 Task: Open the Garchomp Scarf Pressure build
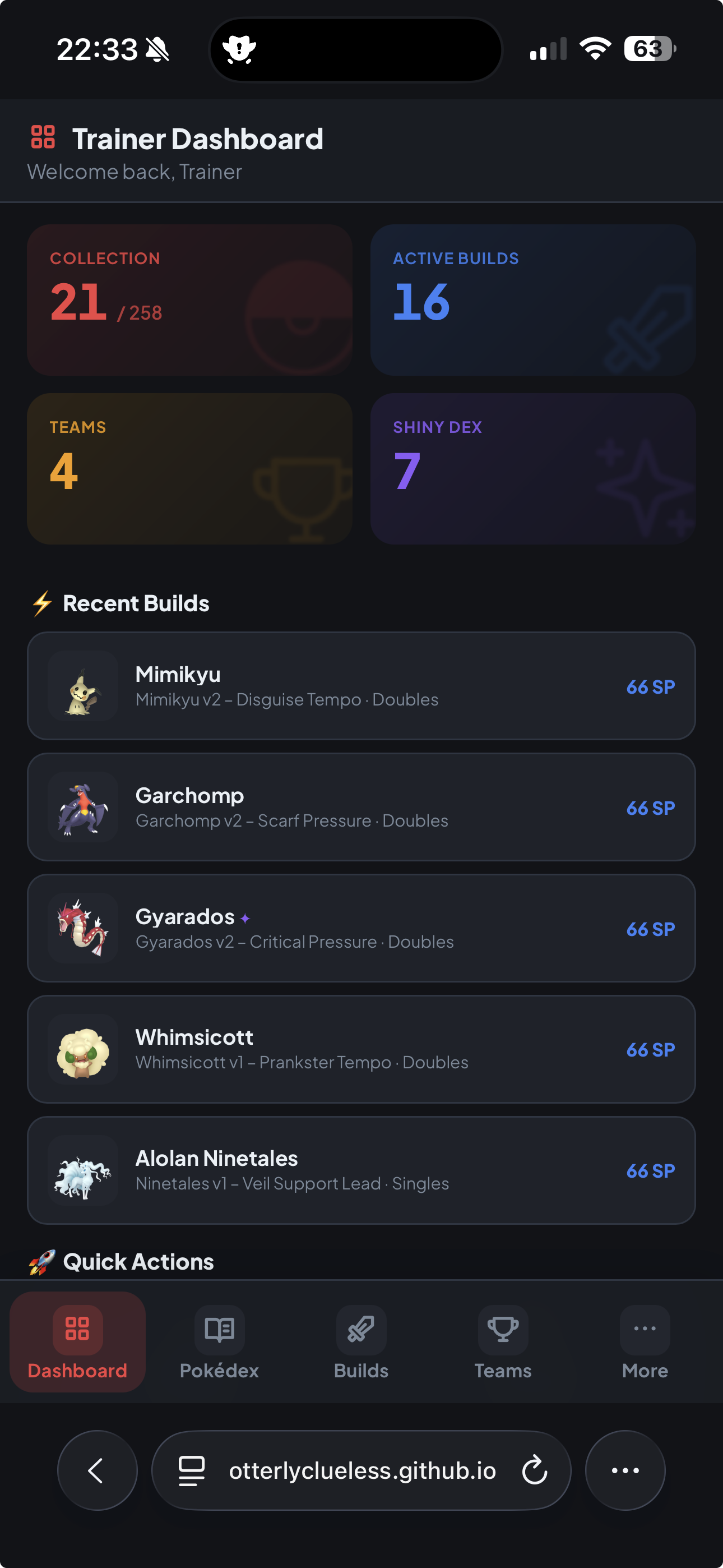tap(361, 807)
